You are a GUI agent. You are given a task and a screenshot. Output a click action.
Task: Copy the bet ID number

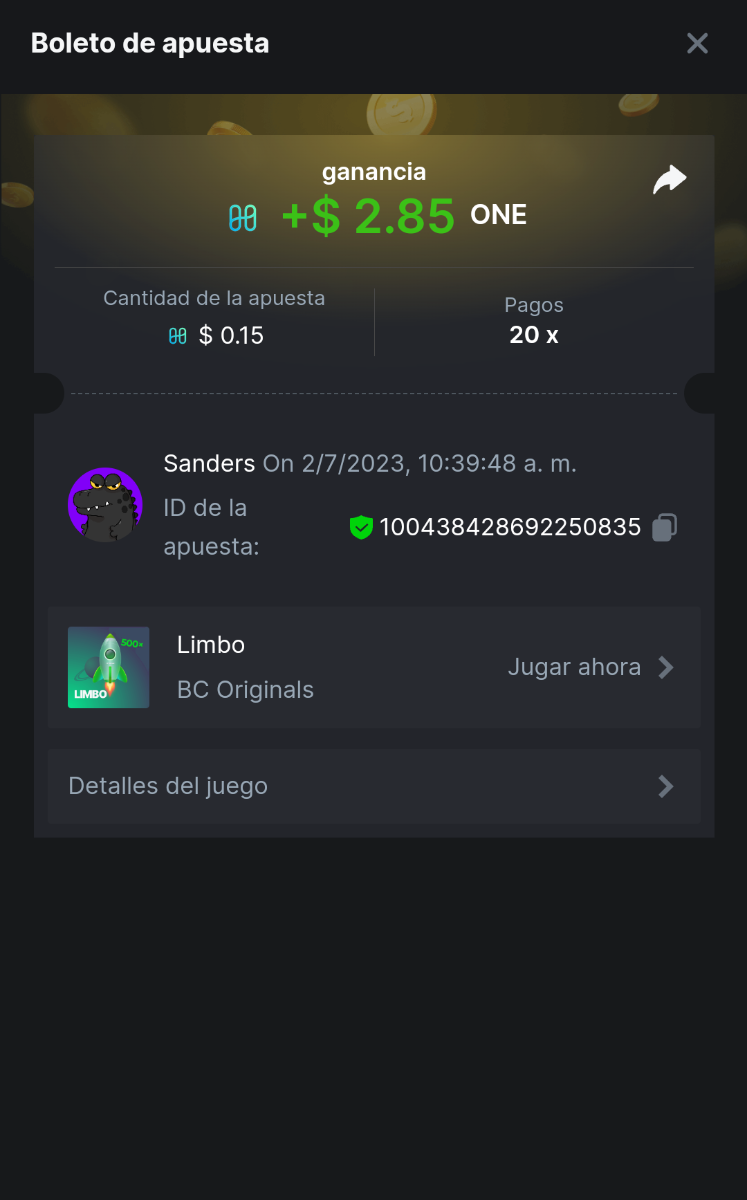point(664,527)
